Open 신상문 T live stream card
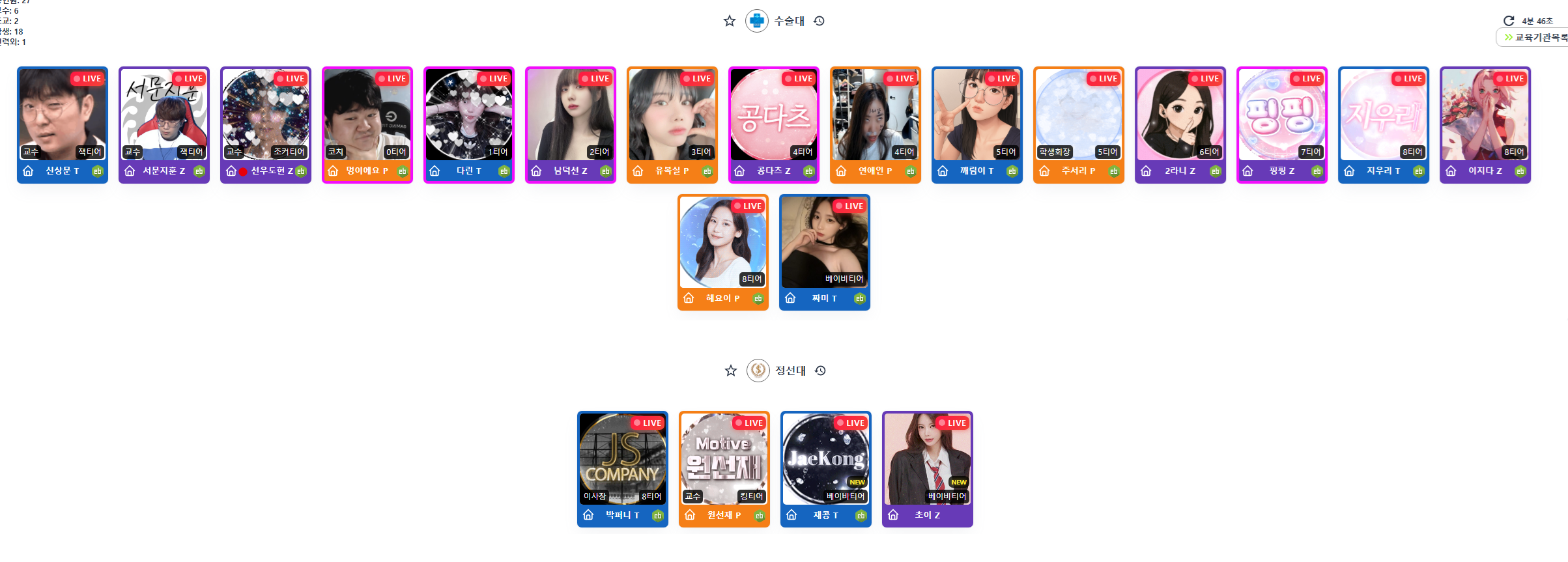Viewport: 1568px width, 562px height. pyautogui.click(x=63, y=115)
